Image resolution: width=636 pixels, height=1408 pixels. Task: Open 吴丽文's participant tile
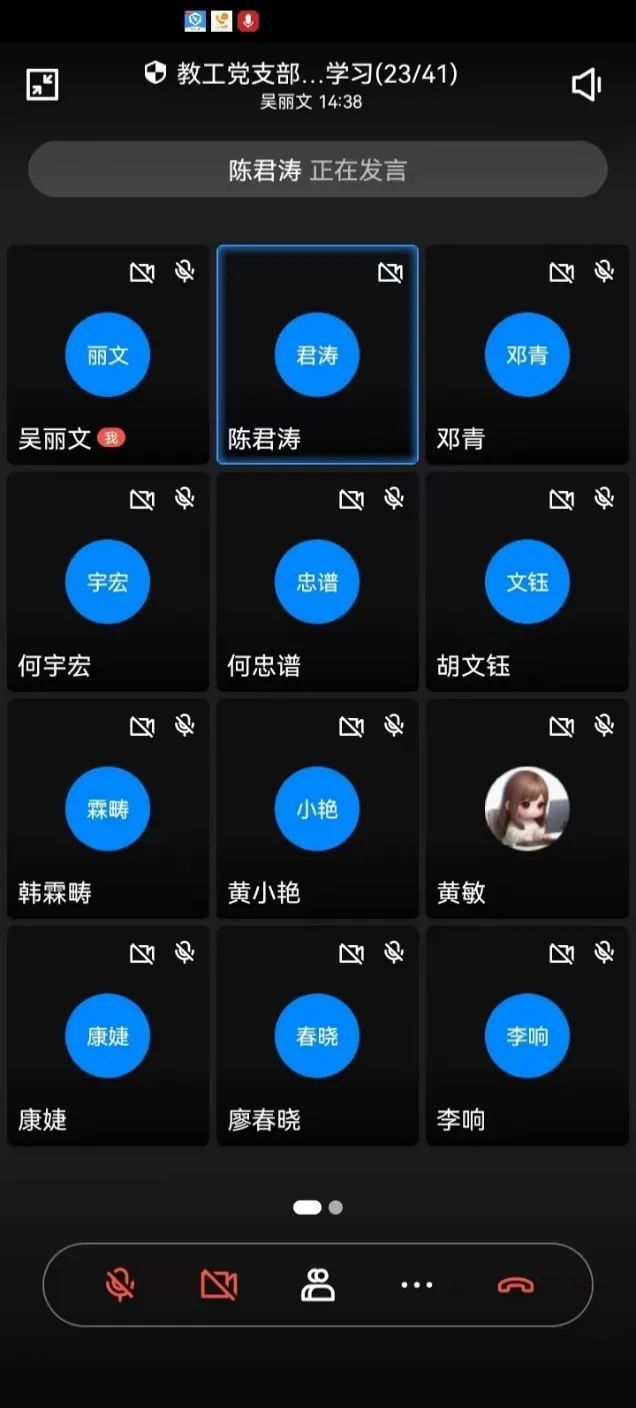[x=108, y=355]
